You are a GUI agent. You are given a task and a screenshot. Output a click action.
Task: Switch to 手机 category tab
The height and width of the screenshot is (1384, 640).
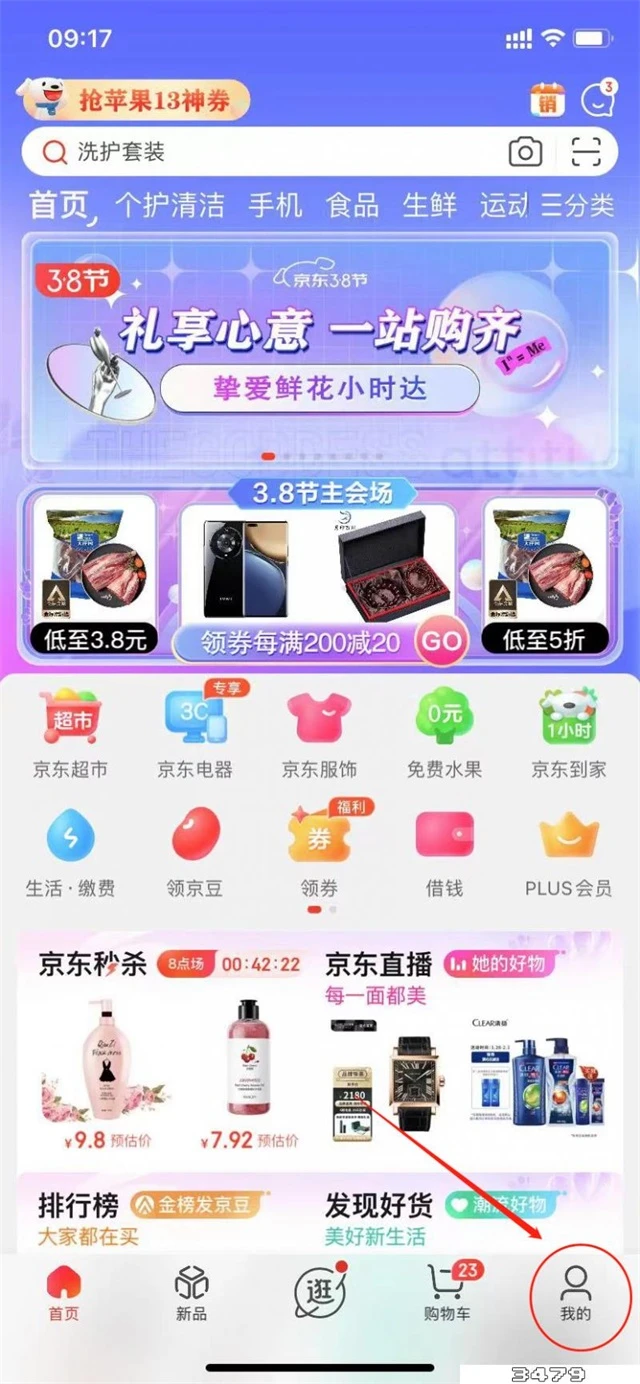(275, 206)
